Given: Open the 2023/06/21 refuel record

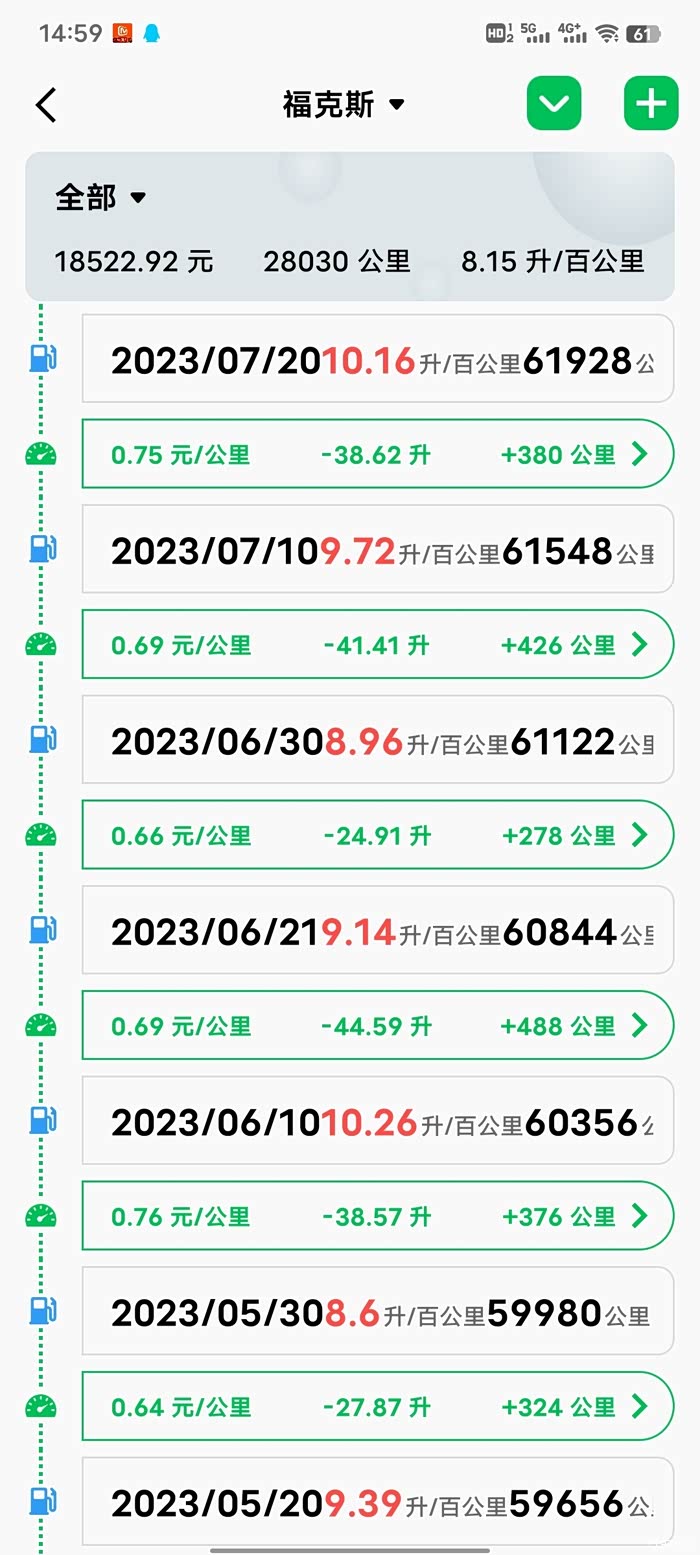Looking at the screenshot, I should (x=377, y=931).
